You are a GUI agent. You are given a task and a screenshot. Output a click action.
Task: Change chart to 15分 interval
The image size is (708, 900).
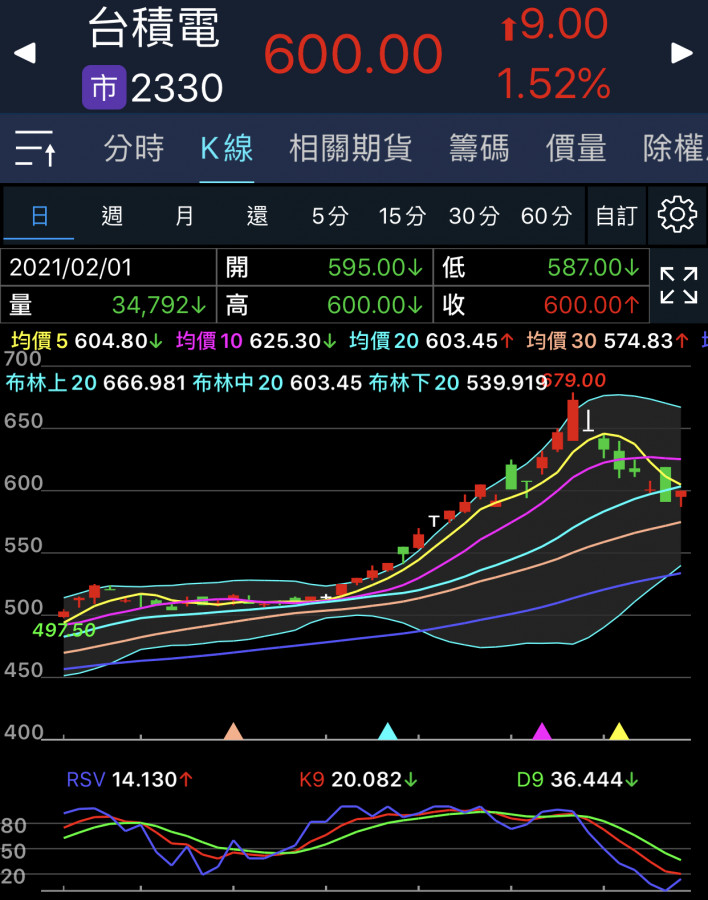coord(402,216)
